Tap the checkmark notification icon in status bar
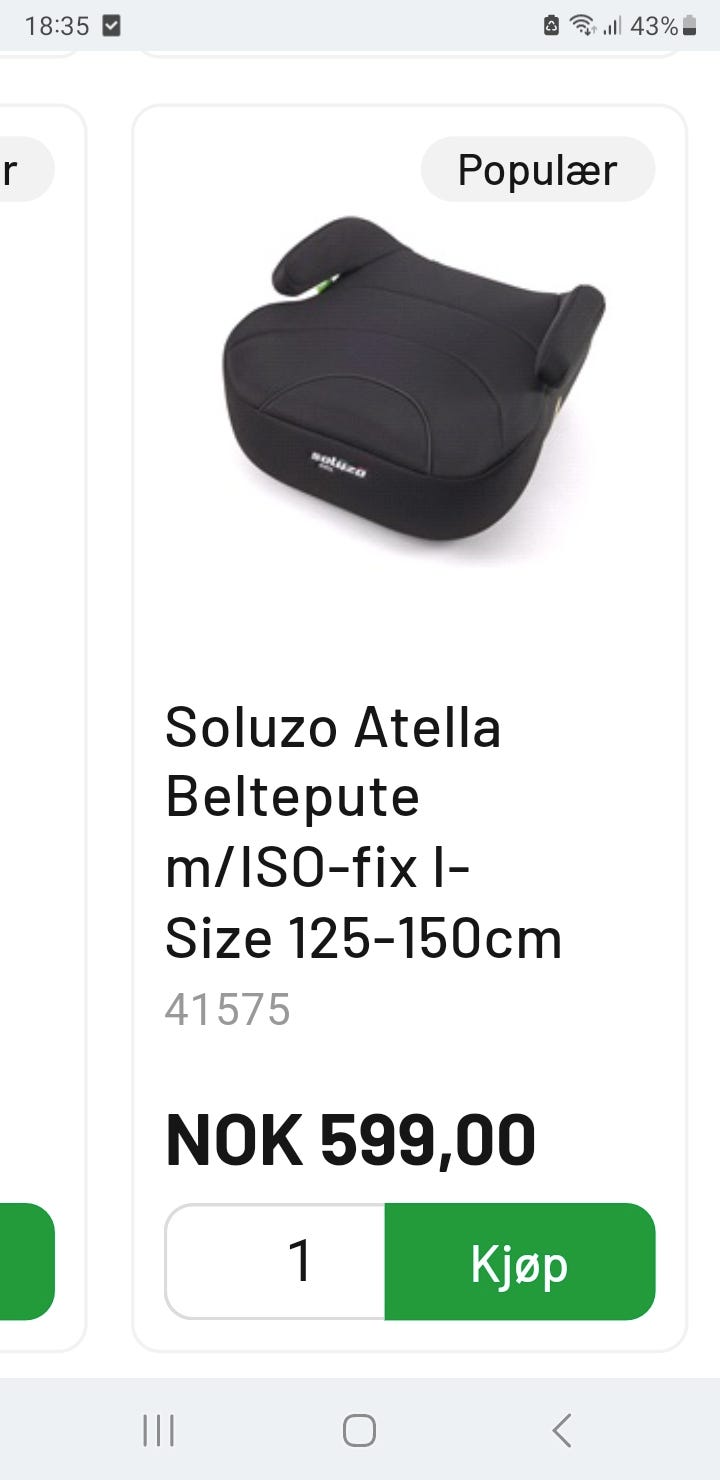 coord(113,26)
